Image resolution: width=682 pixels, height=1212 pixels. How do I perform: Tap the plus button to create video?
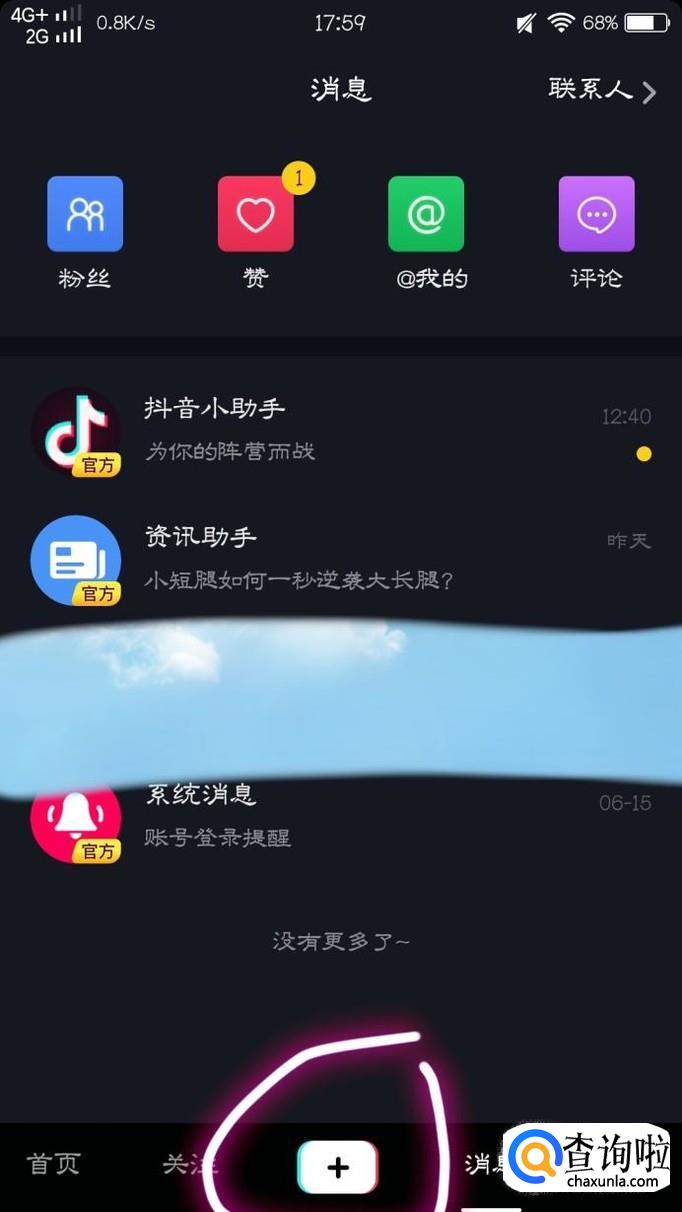tap(338, 1167)
